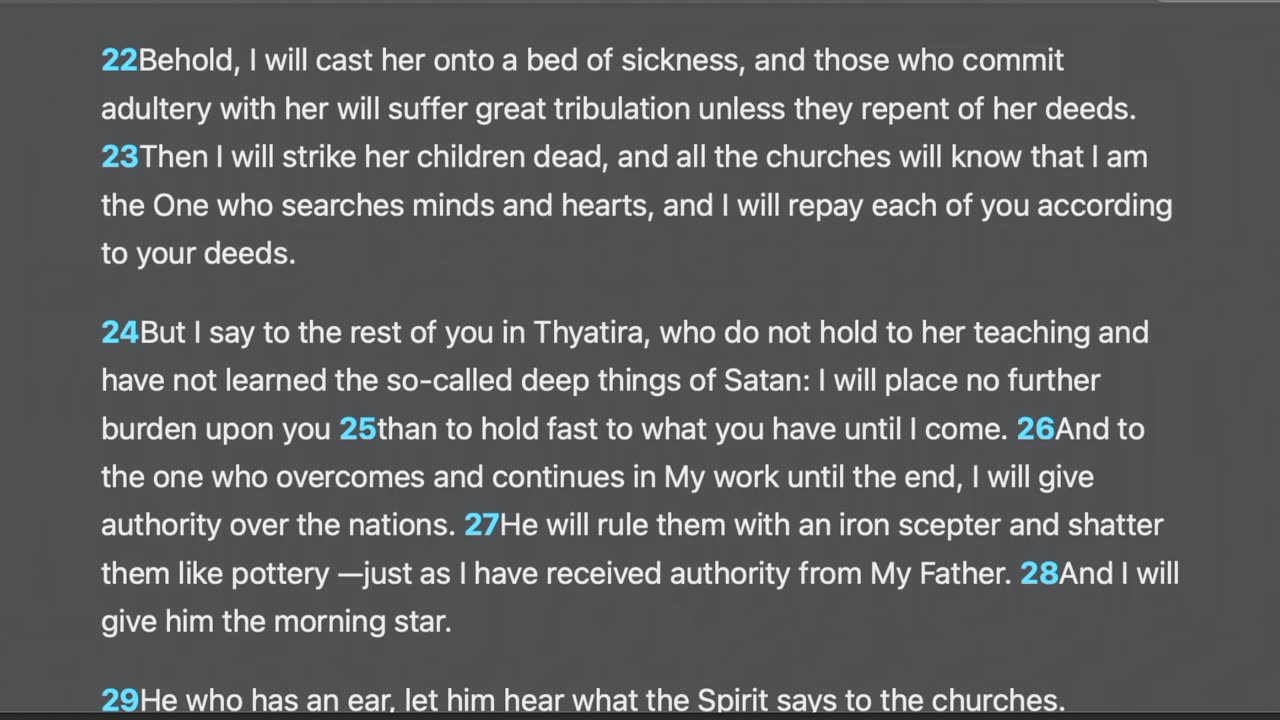Open verse 28 number link
The image size is (1280, 720).
1038,574
